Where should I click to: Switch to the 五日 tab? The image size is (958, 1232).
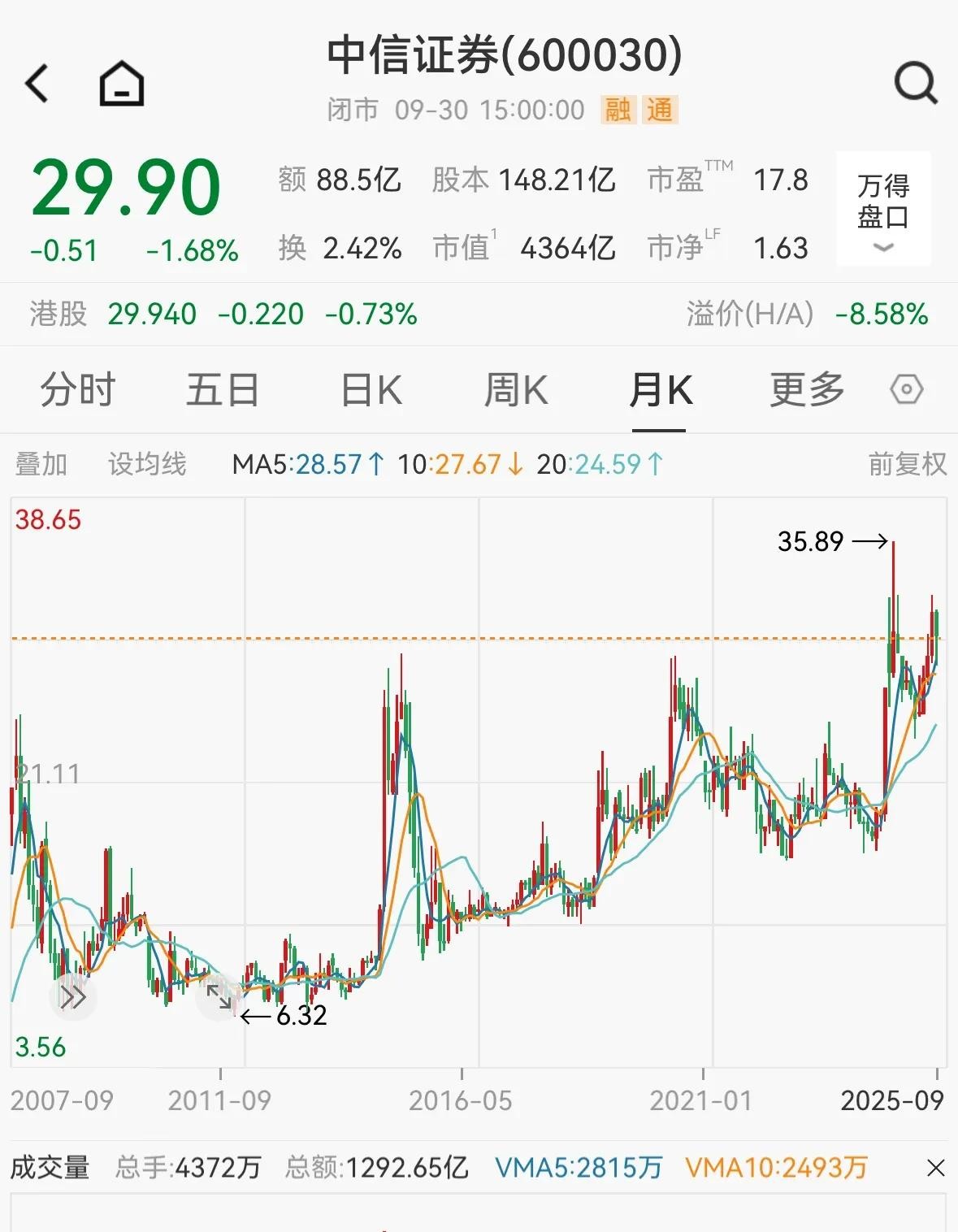pos(223,390)
